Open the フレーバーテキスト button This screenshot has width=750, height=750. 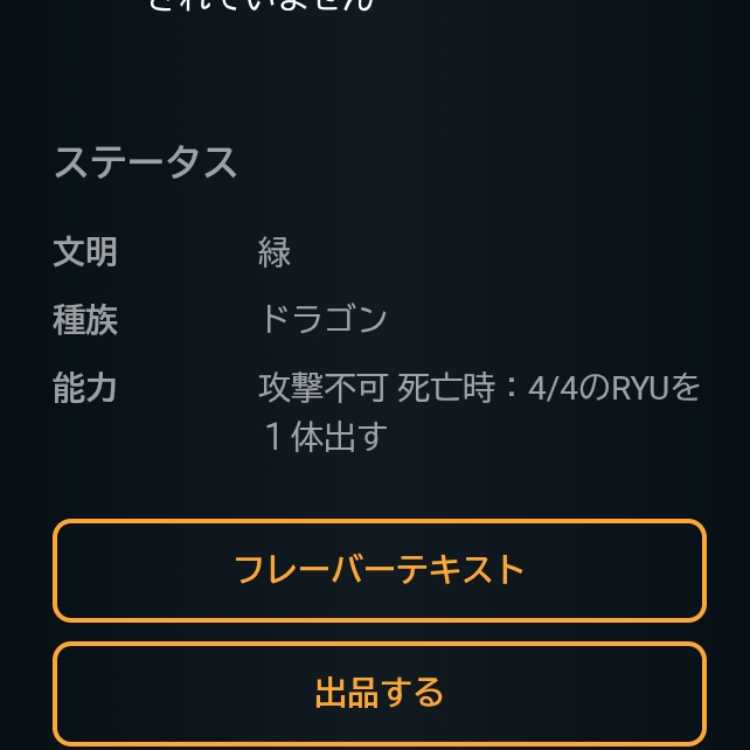[x=379, y=570]
